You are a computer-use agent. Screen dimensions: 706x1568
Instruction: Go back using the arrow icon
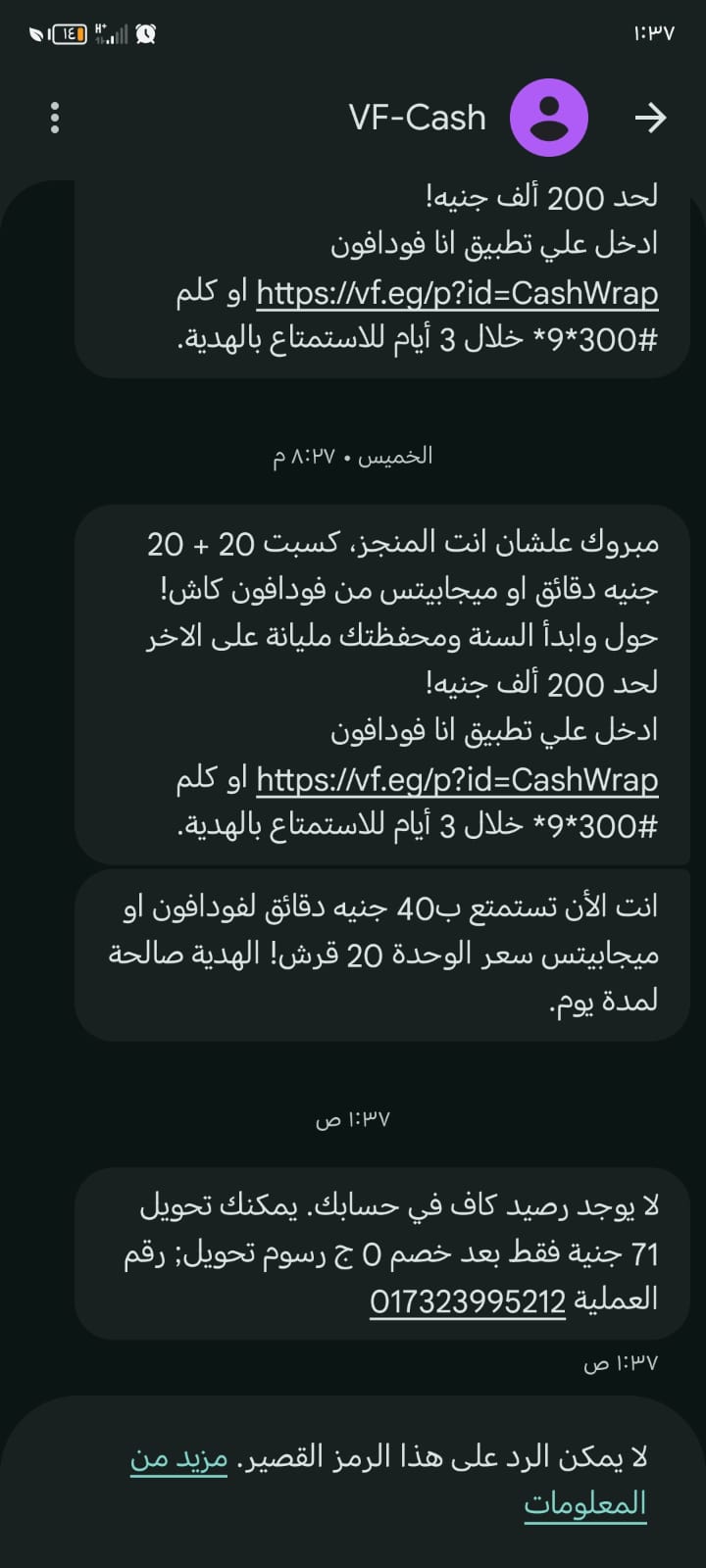pos(649,118)
